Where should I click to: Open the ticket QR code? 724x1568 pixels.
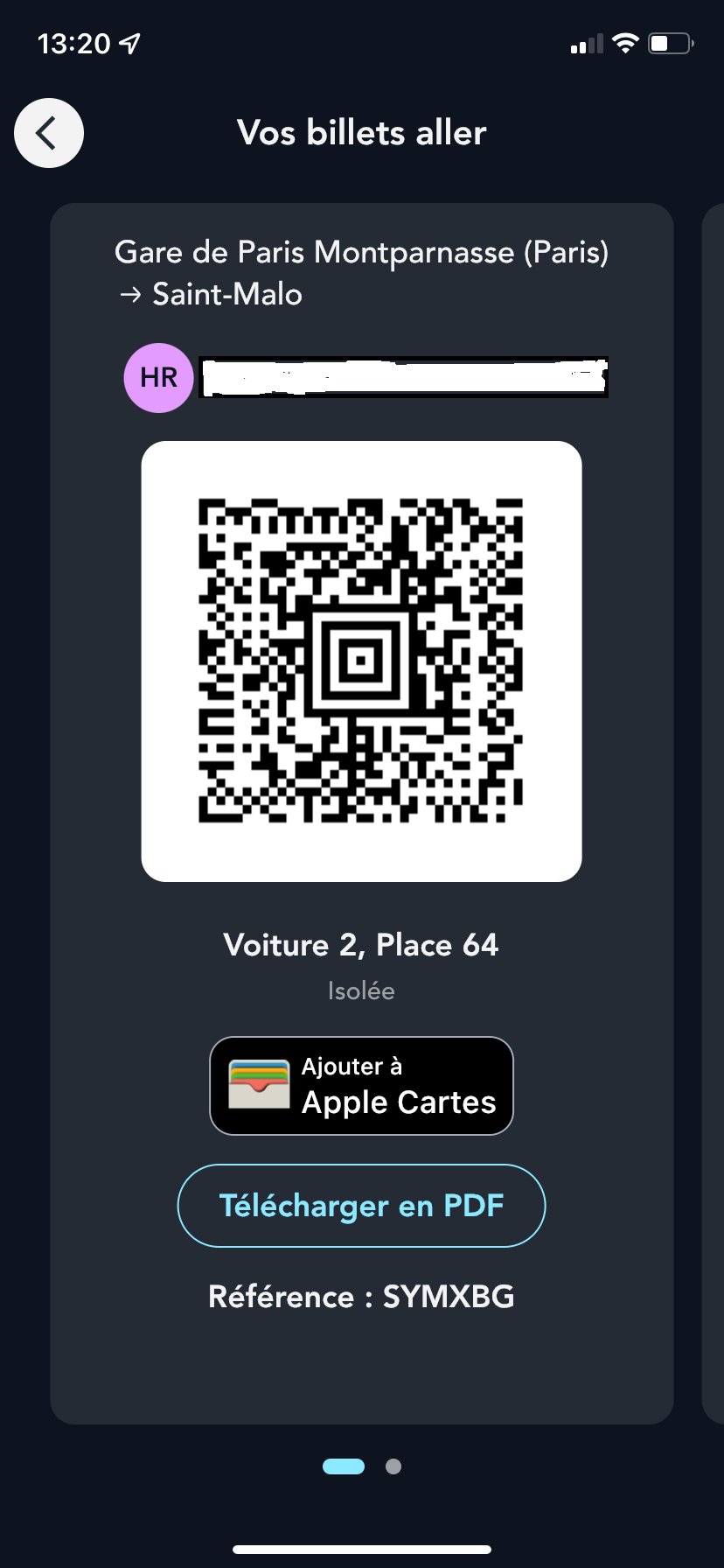[361, 660]
